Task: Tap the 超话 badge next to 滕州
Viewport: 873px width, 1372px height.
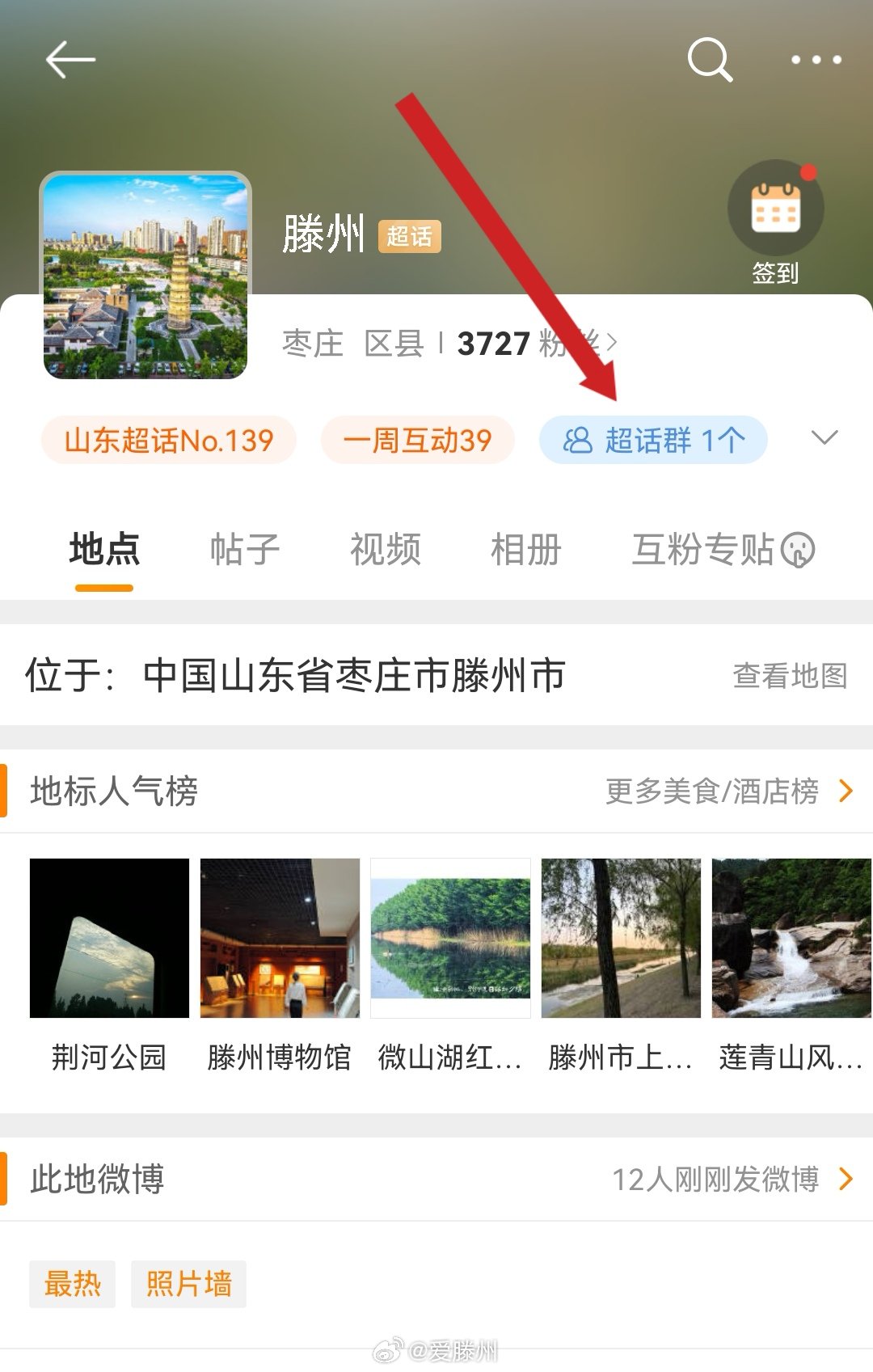Action: click(409, 237)
